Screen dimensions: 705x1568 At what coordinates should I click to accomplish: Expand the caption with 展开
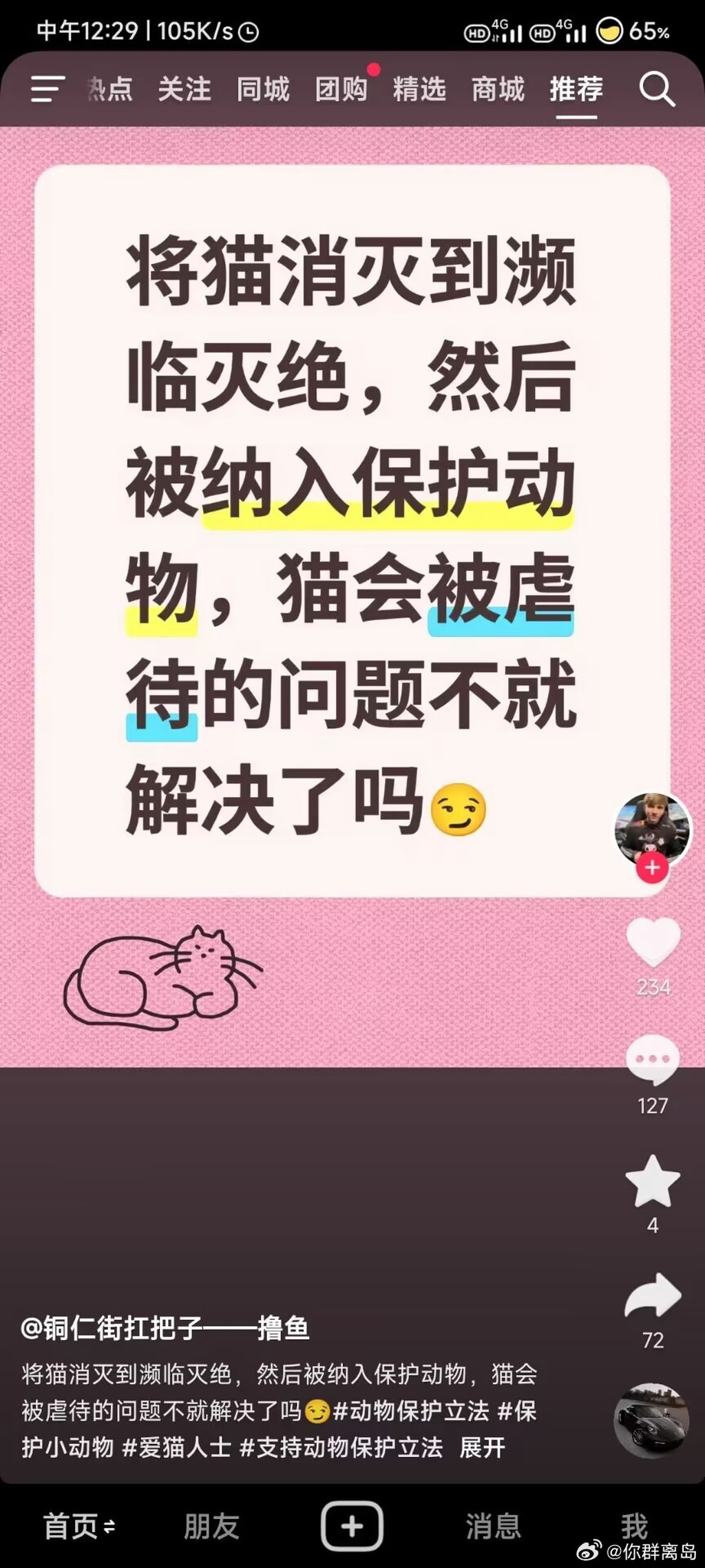482,1447
